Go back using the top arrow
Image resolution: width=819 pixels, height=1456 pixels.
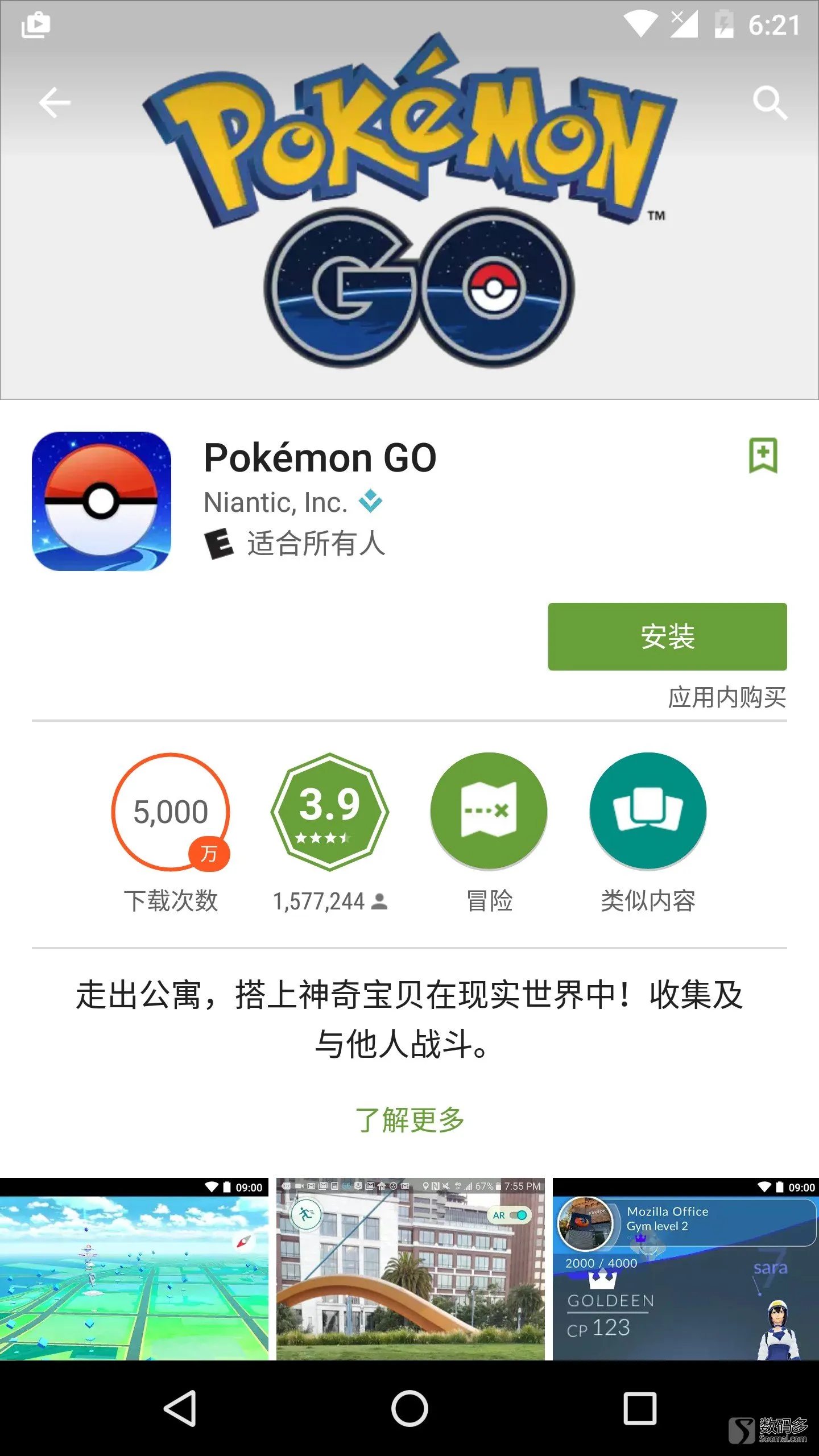[55, 103]
